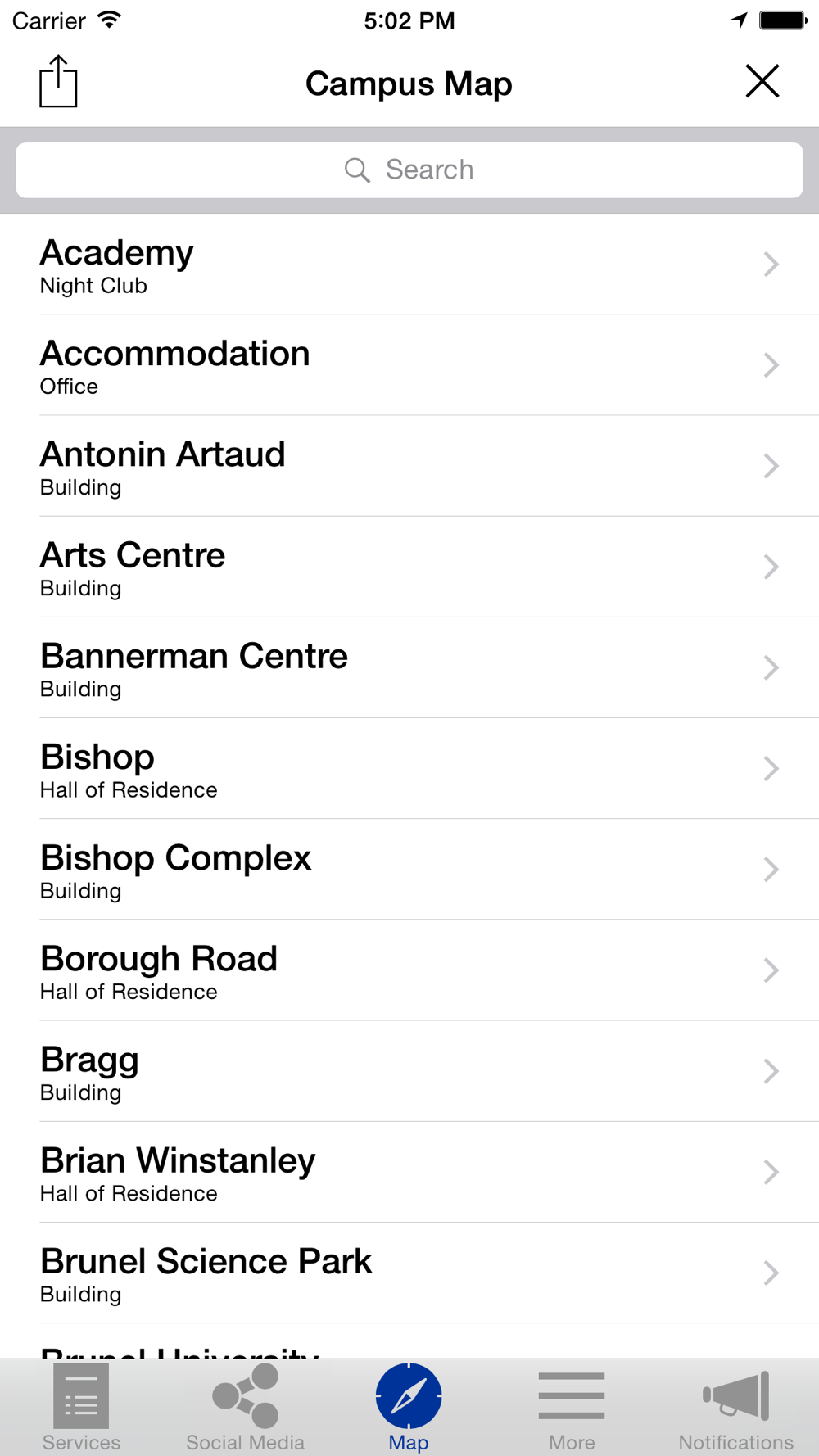Focus the Search field
This screenshot has height=1456, width=819.
[x=409, y=170]
